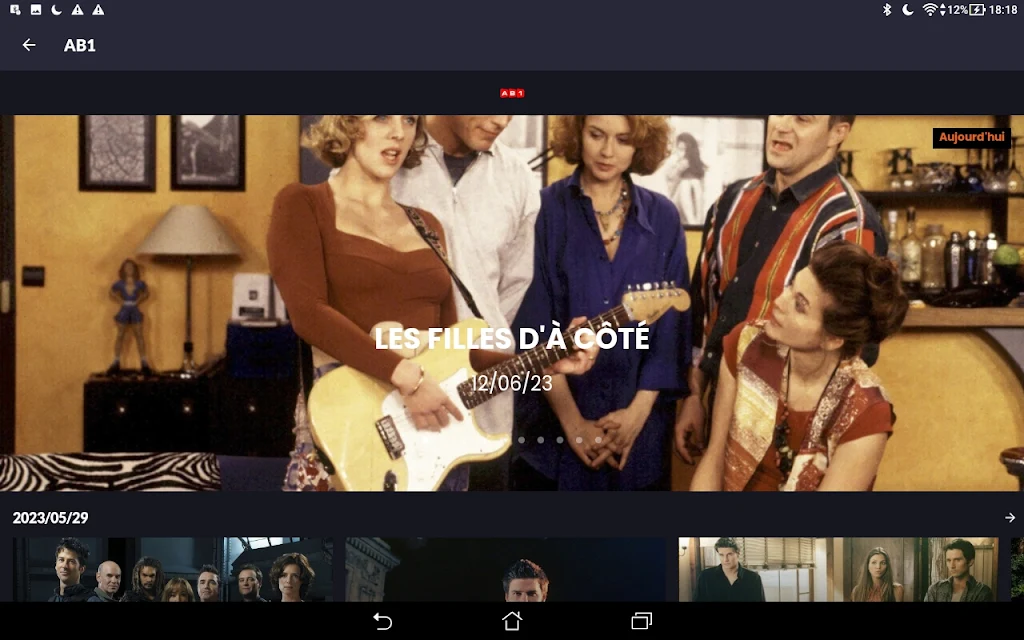Expand the 2023/05/29 section with the arrow

click(1010, 518)
